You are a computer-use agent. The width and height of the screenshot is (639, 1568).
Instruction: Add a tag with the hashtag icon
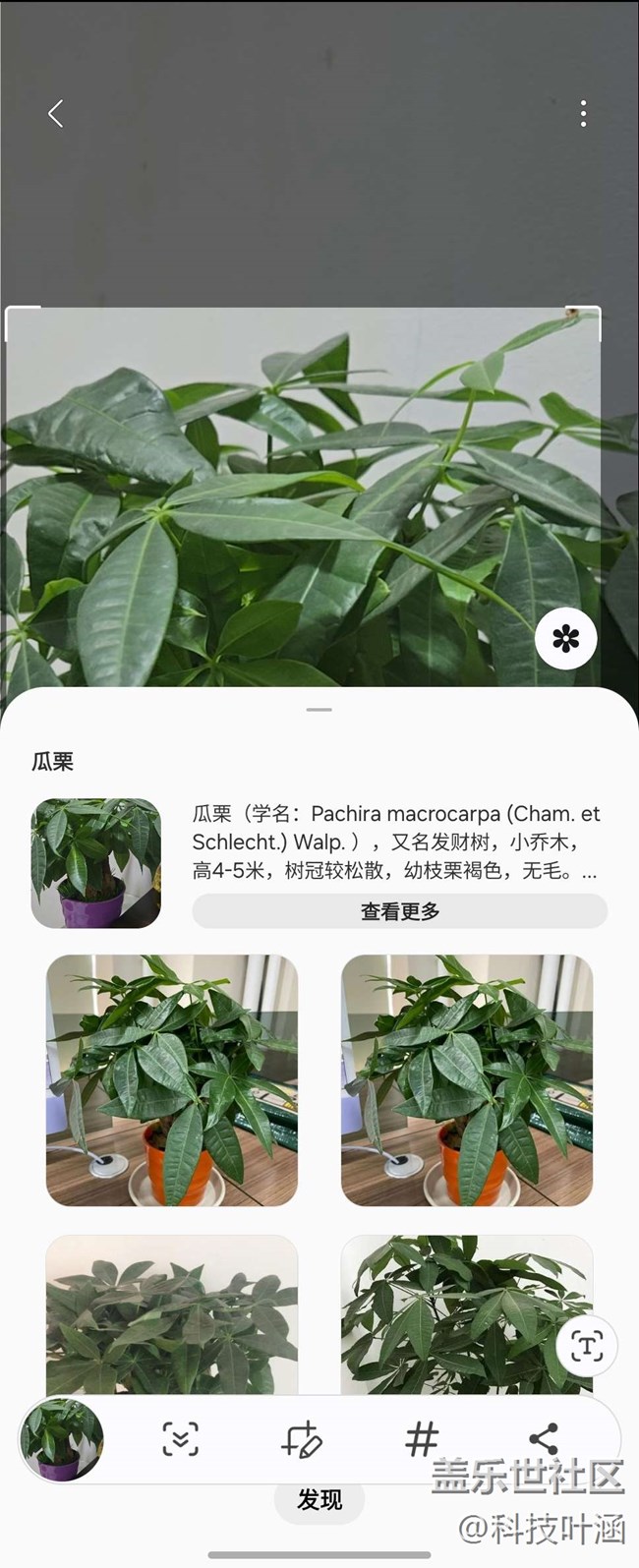422,1439
